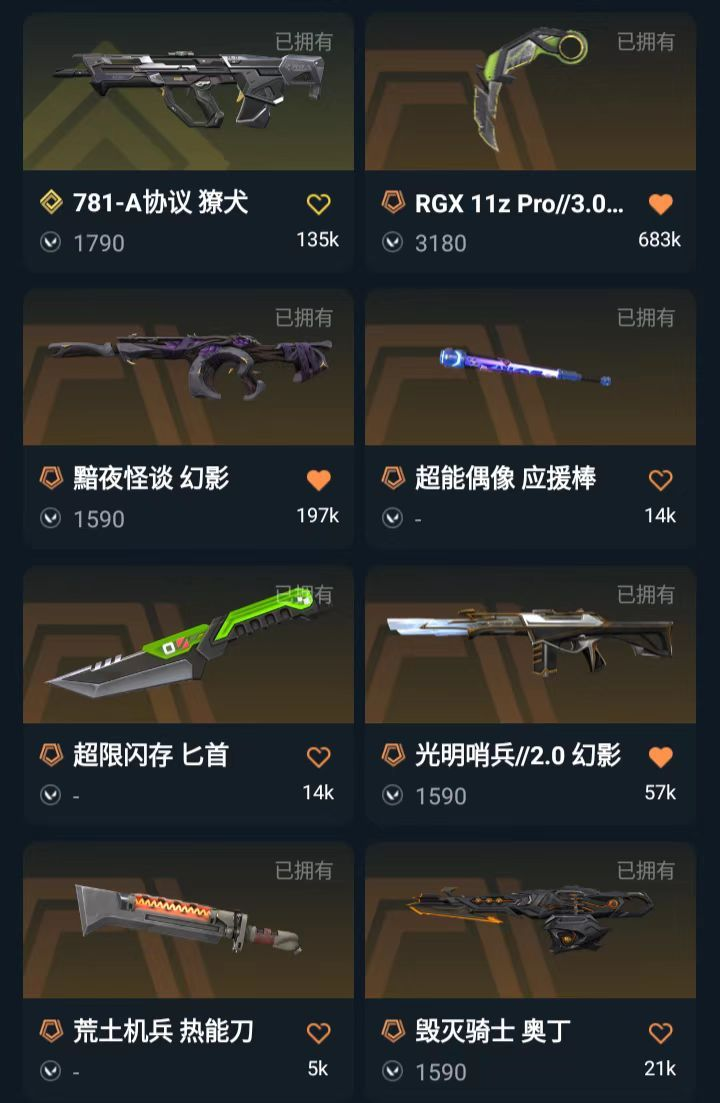Image resolution: width=720 pixels, height=1103 pixels.
Task: Favorite the 荒土机兵 热能刀 skin
Action: tap(318, 1033)
